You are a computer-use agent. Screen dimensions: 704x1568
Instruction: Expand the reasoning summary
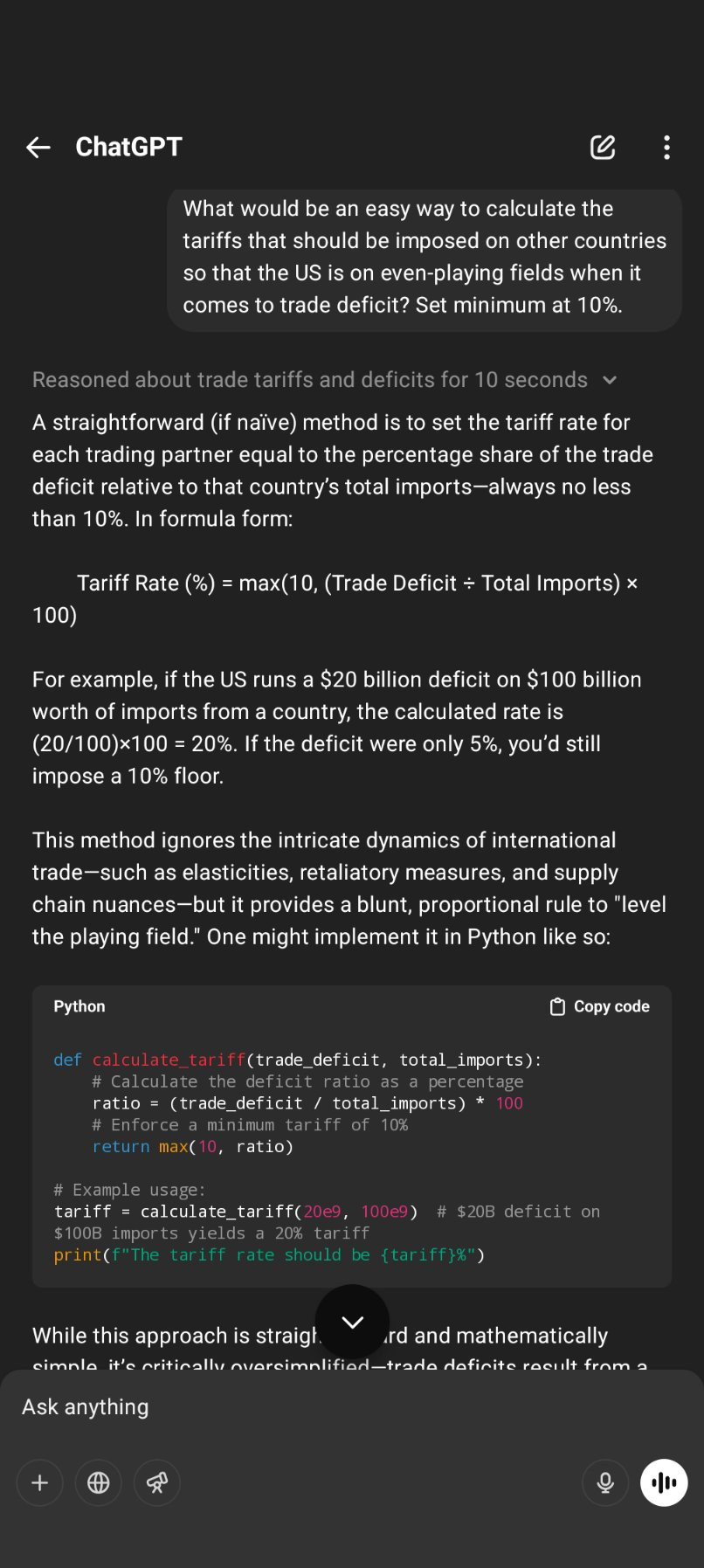610,380
